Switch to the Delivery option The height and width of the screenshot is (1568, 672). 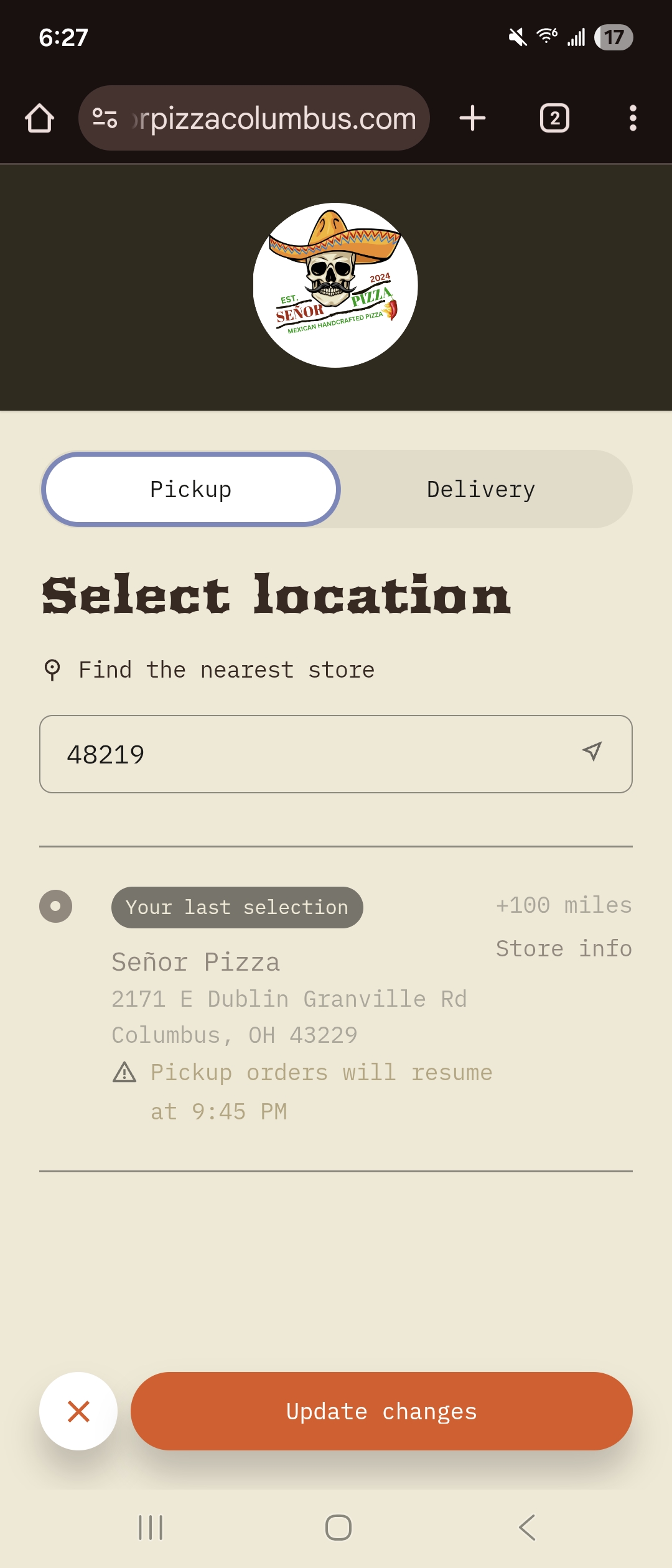tap(481, 490)
